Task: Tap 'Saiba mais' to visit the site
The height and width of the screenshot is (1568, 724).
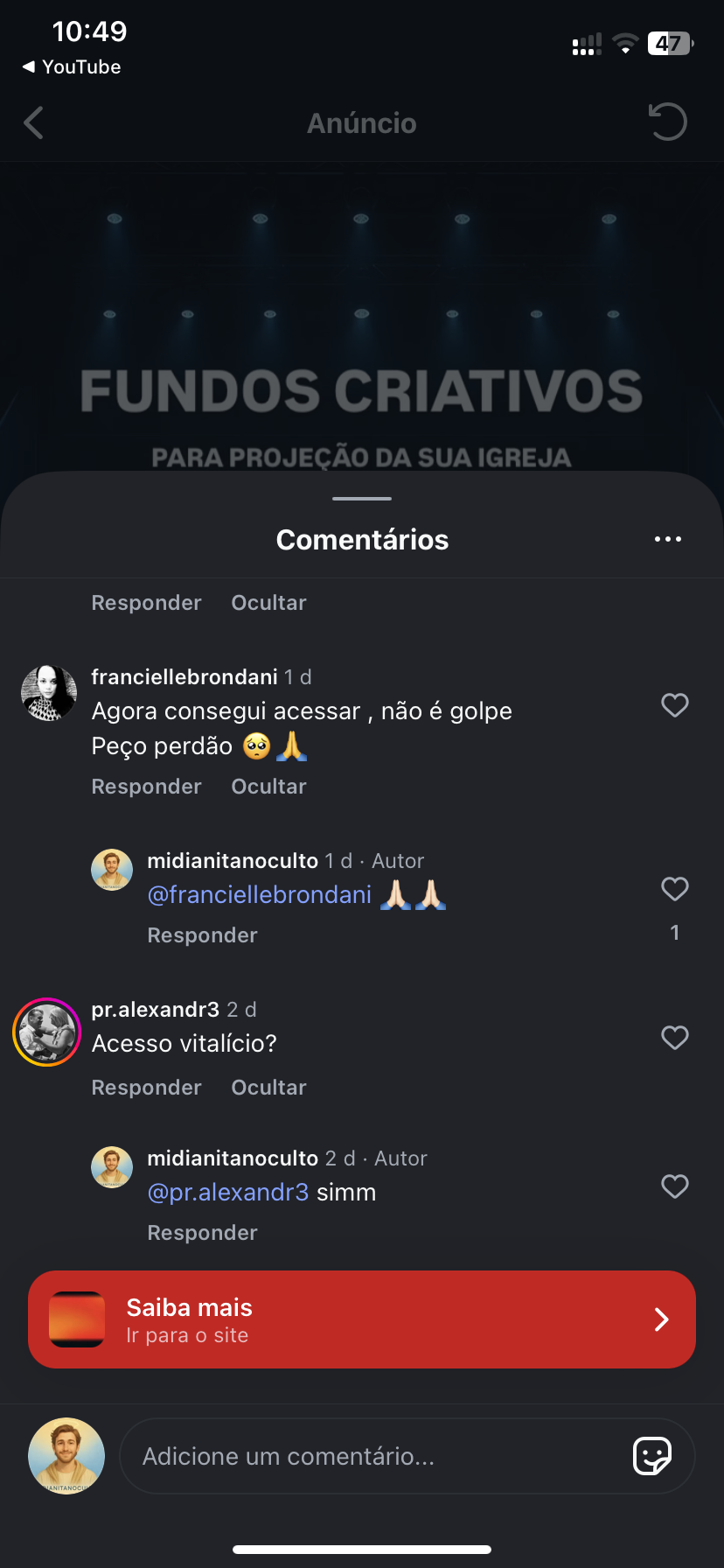Action: coord(361,1319)
